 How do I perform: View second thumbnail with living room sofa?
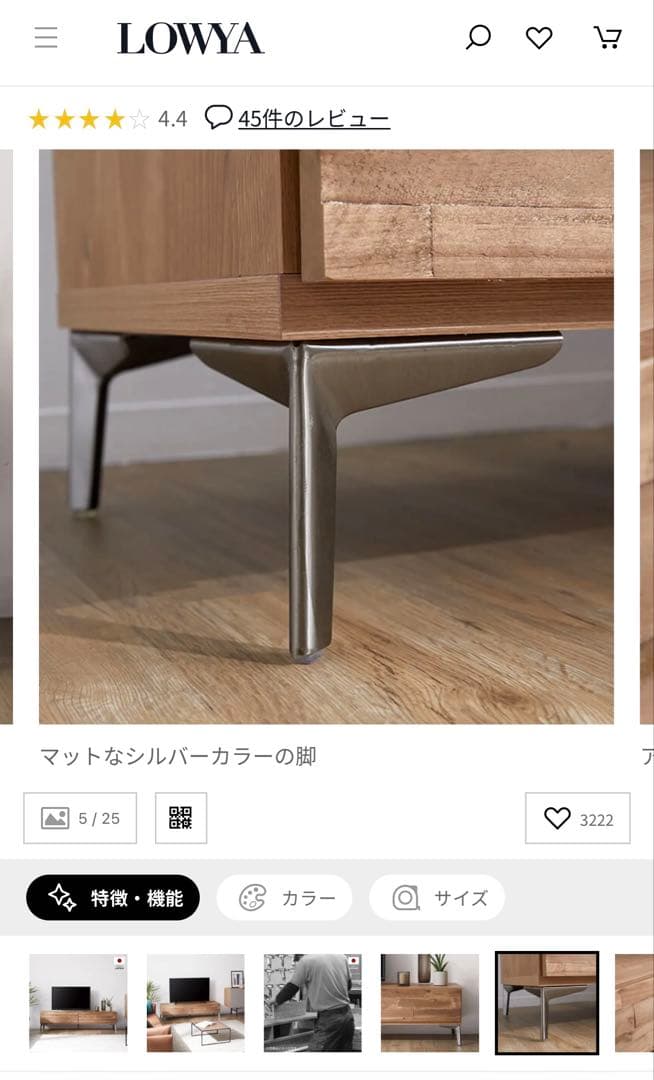[x=195, y=1002]
